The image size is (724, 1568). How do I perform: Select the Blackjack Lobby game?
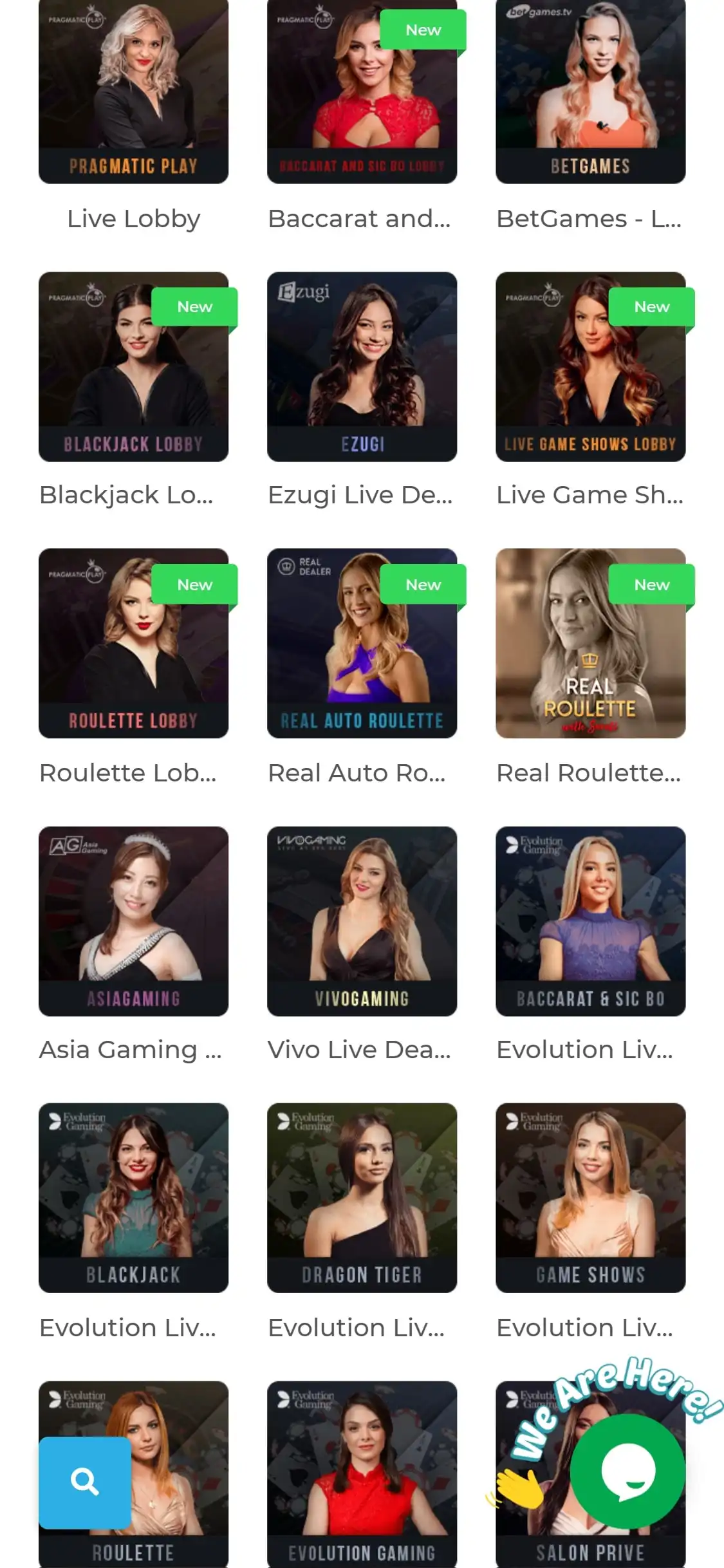coord(133,367)
